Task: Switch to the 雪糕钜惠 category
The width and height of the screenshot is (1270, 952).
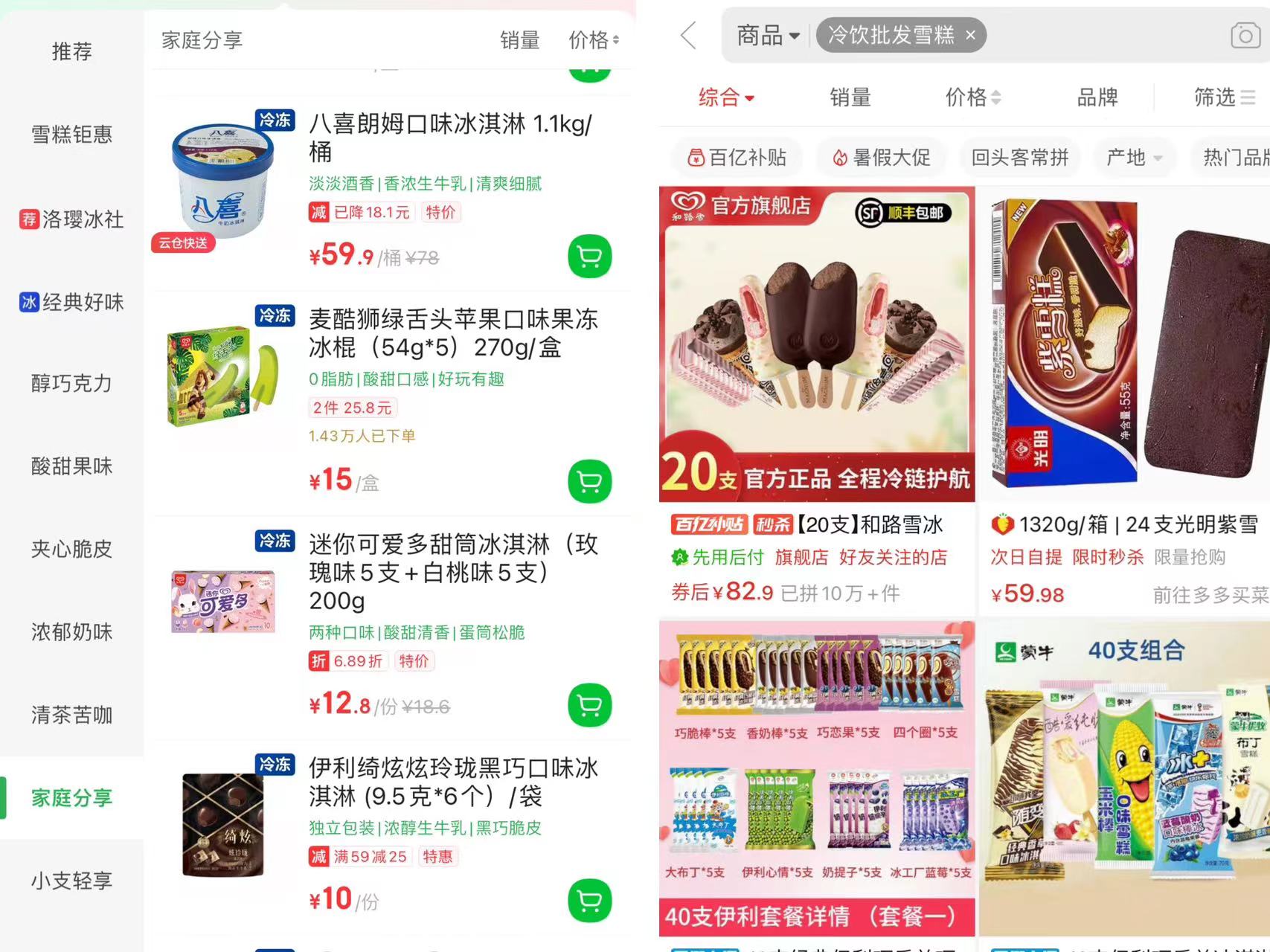Action: [71, 135]
